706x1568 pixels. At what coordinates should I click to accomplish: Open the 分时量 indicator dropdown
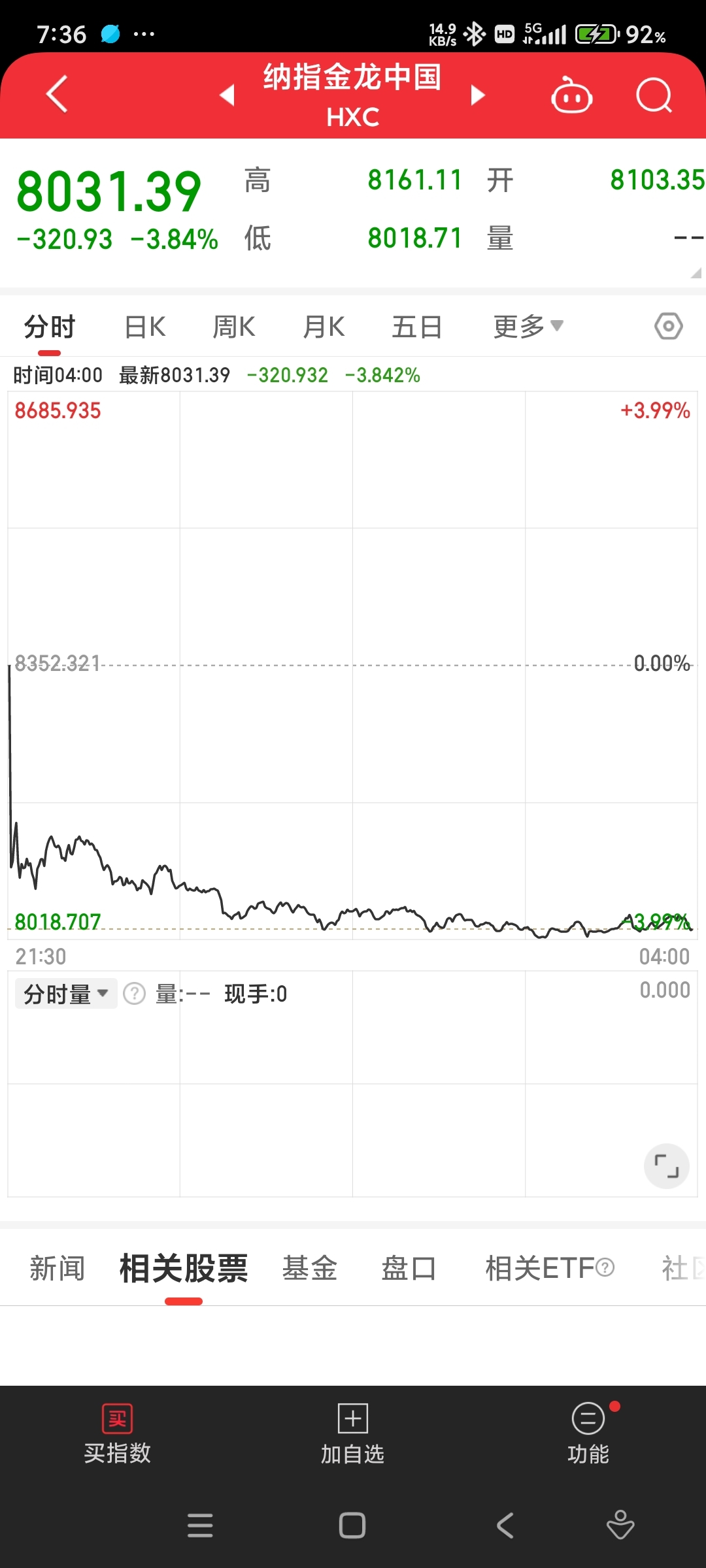click(x=65, y=994)
